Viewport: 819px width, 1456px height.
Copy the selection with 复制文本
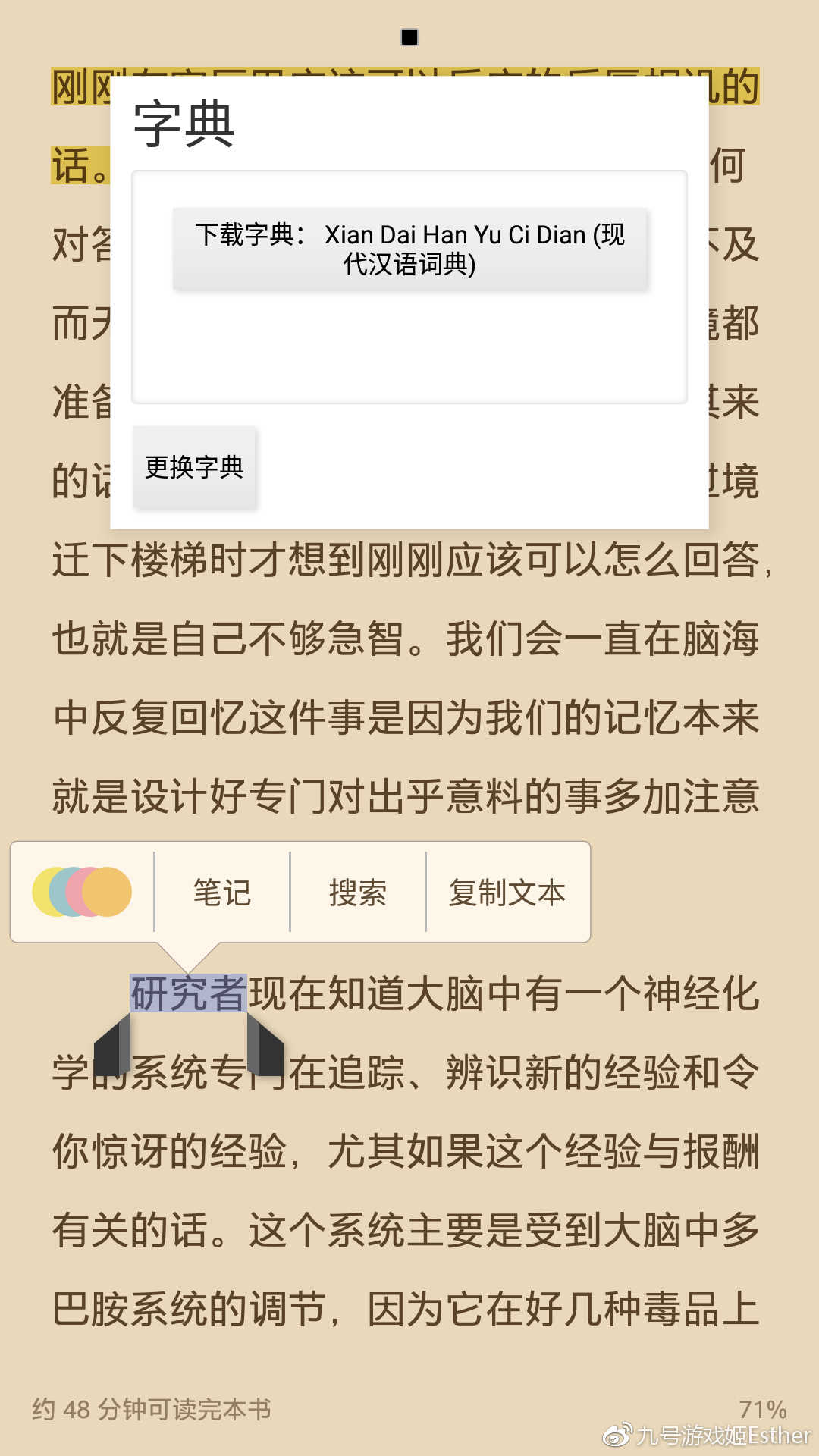coord(507,893)
